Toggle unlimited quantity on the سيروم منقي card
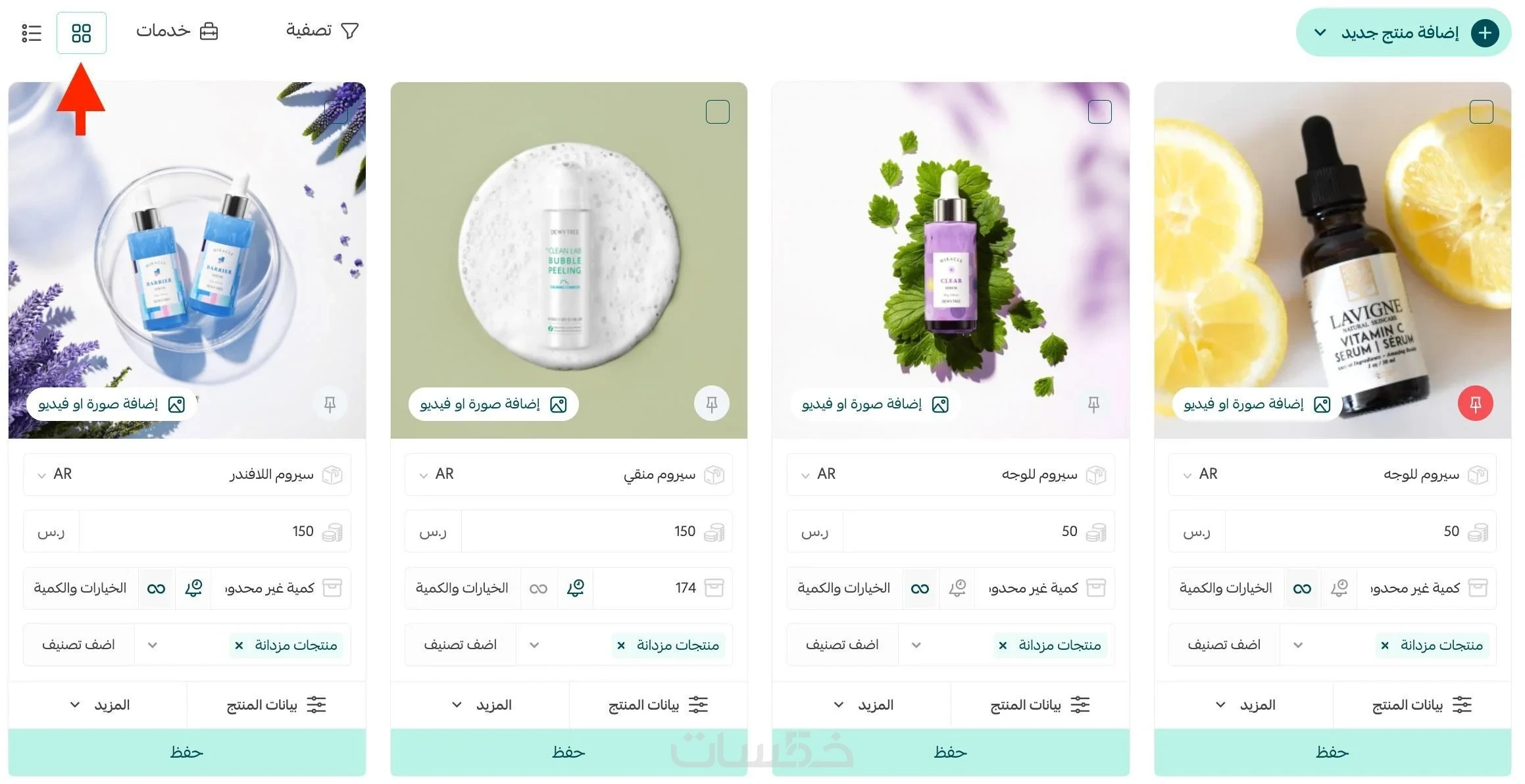The height and width of the screenshot is (784, 1525). coord(538,589)
